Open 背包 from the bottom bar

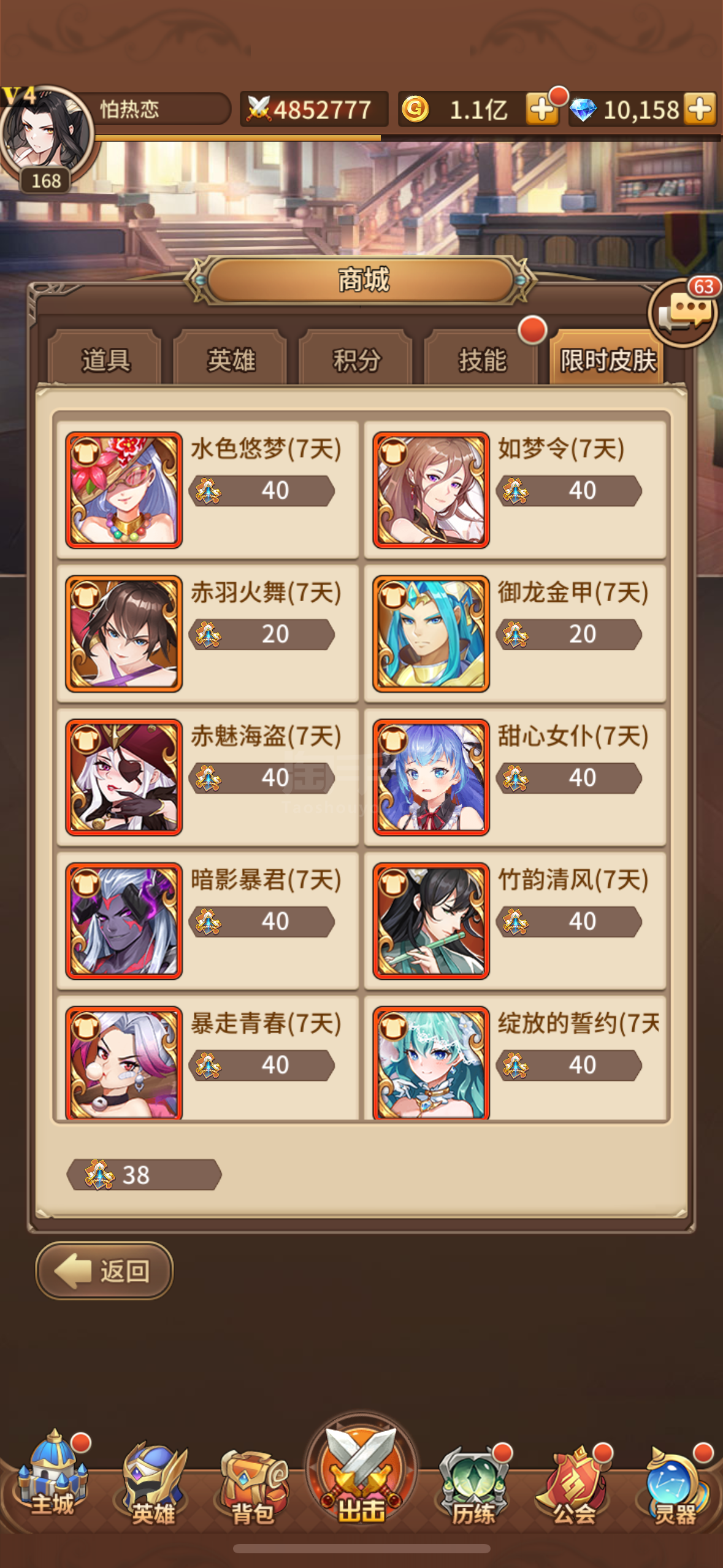pos(253,1485)
